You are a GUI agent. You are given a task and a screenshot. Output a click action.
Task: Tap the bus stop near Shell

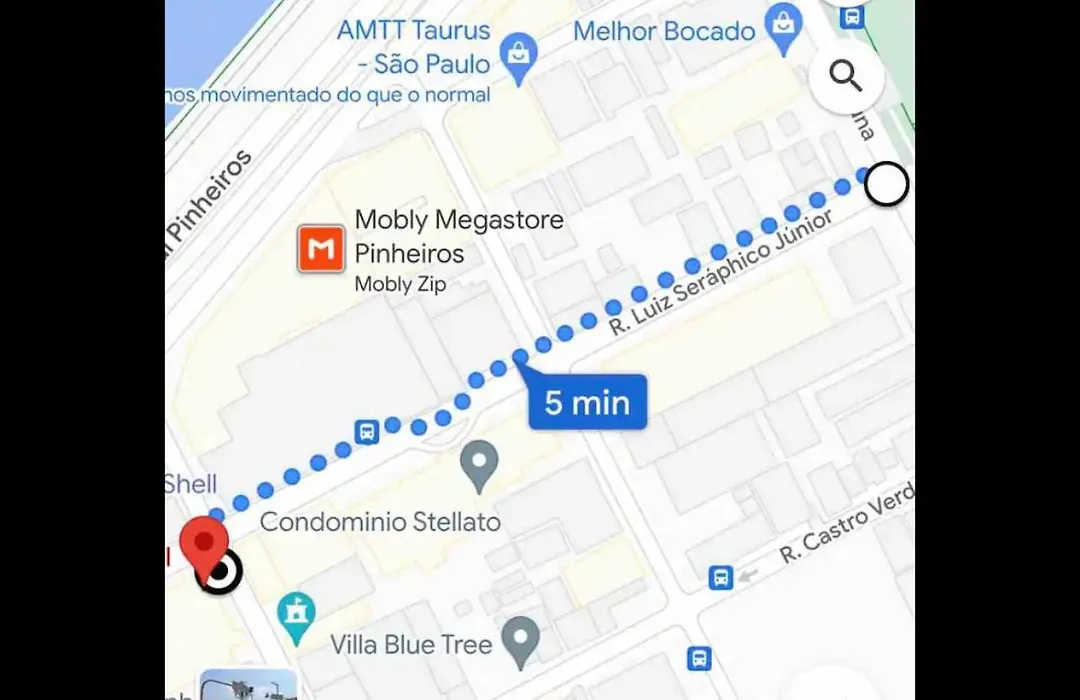tap(367, 432)
